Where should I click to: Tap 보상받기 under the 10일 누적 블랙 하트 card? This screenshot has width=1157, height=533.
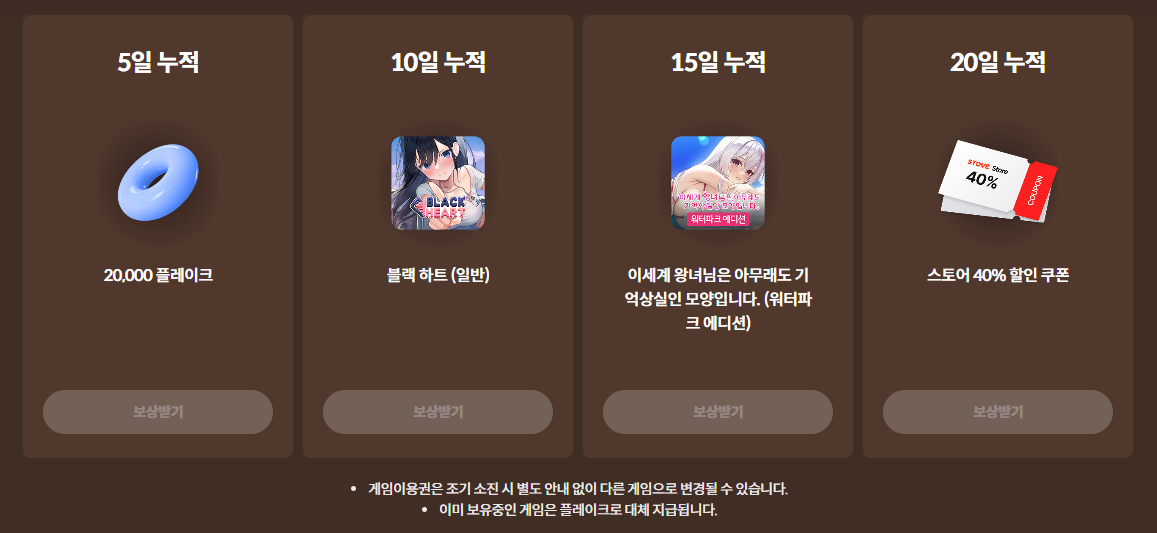(438, 412)
